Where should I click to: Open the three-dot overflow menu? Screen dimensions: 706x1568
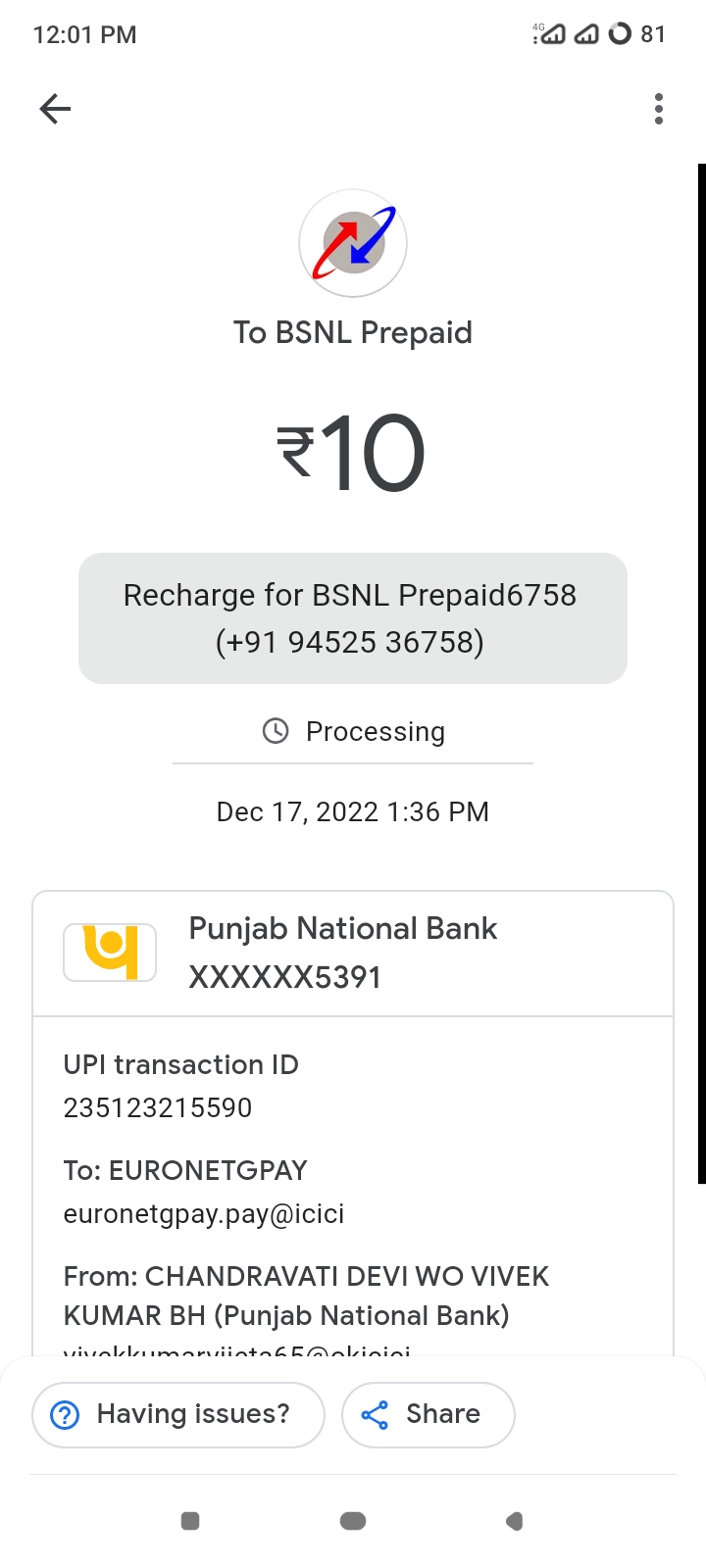click(x=658, y=109)
